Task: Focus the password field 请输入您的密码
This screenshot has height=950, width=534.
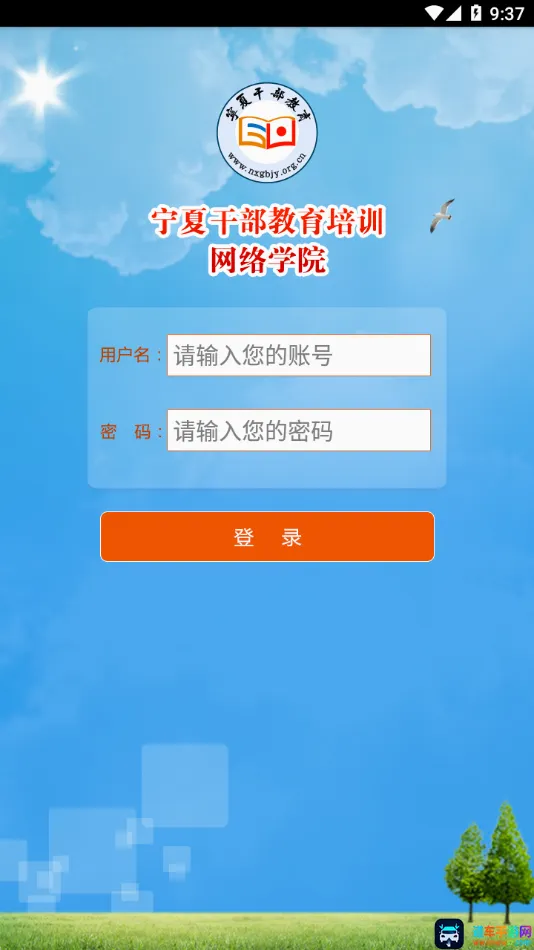Action: [299, 430]
